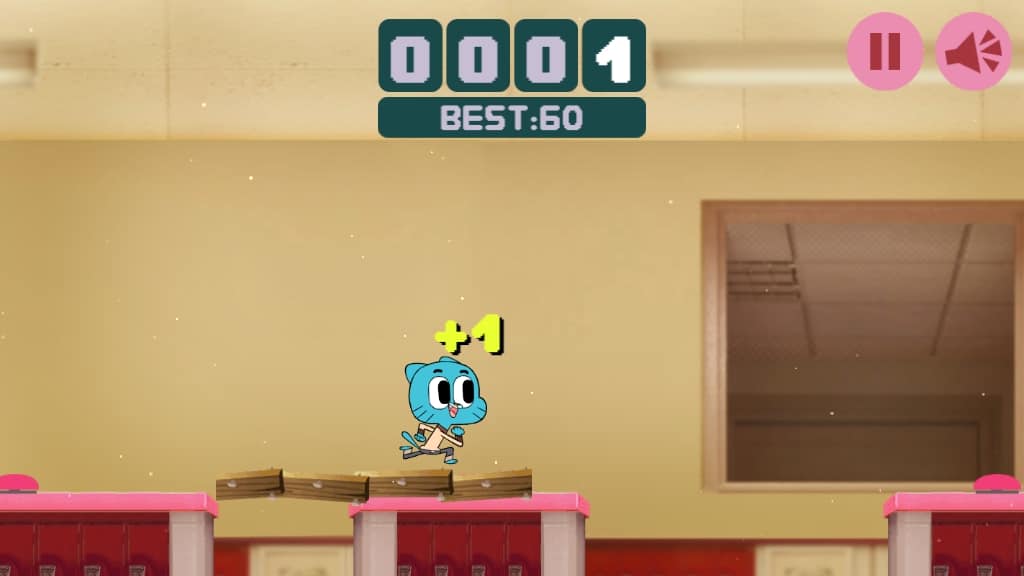Mute the game sound
The image size is (1024, 576).
click(x=973, y=51)
